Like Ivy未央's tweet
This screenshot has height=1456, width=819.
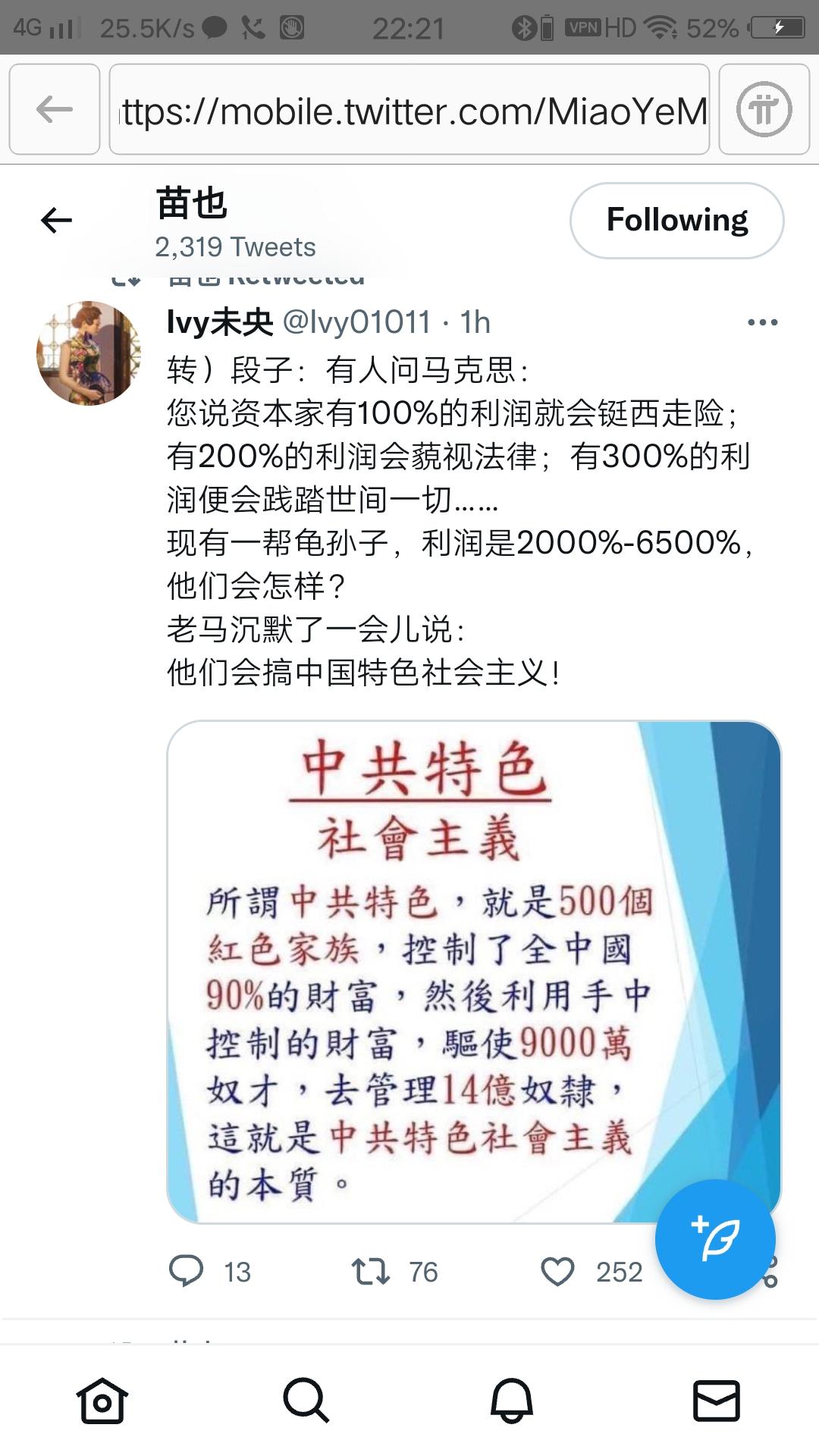557,1271
